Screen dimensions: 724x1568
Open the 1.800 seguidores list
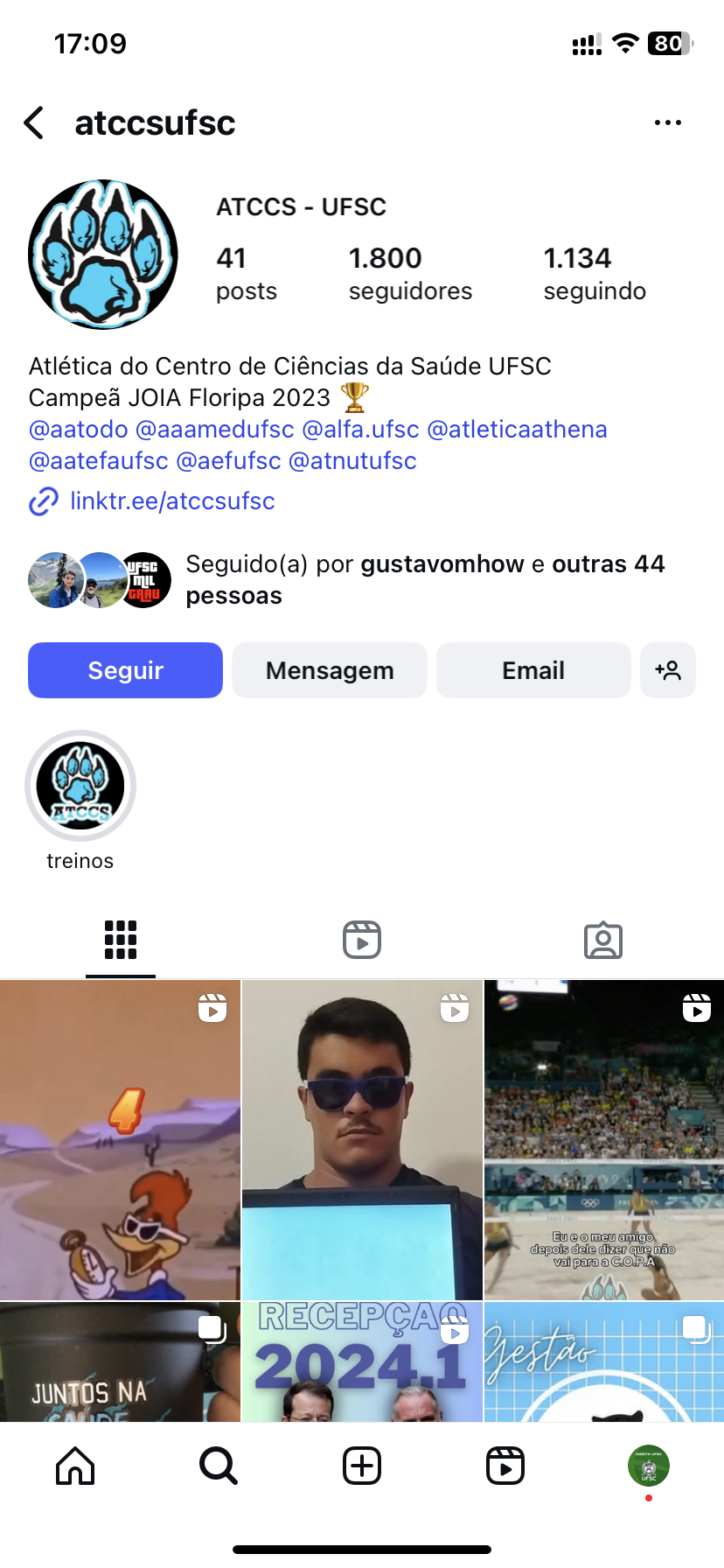tap(409, 273)
